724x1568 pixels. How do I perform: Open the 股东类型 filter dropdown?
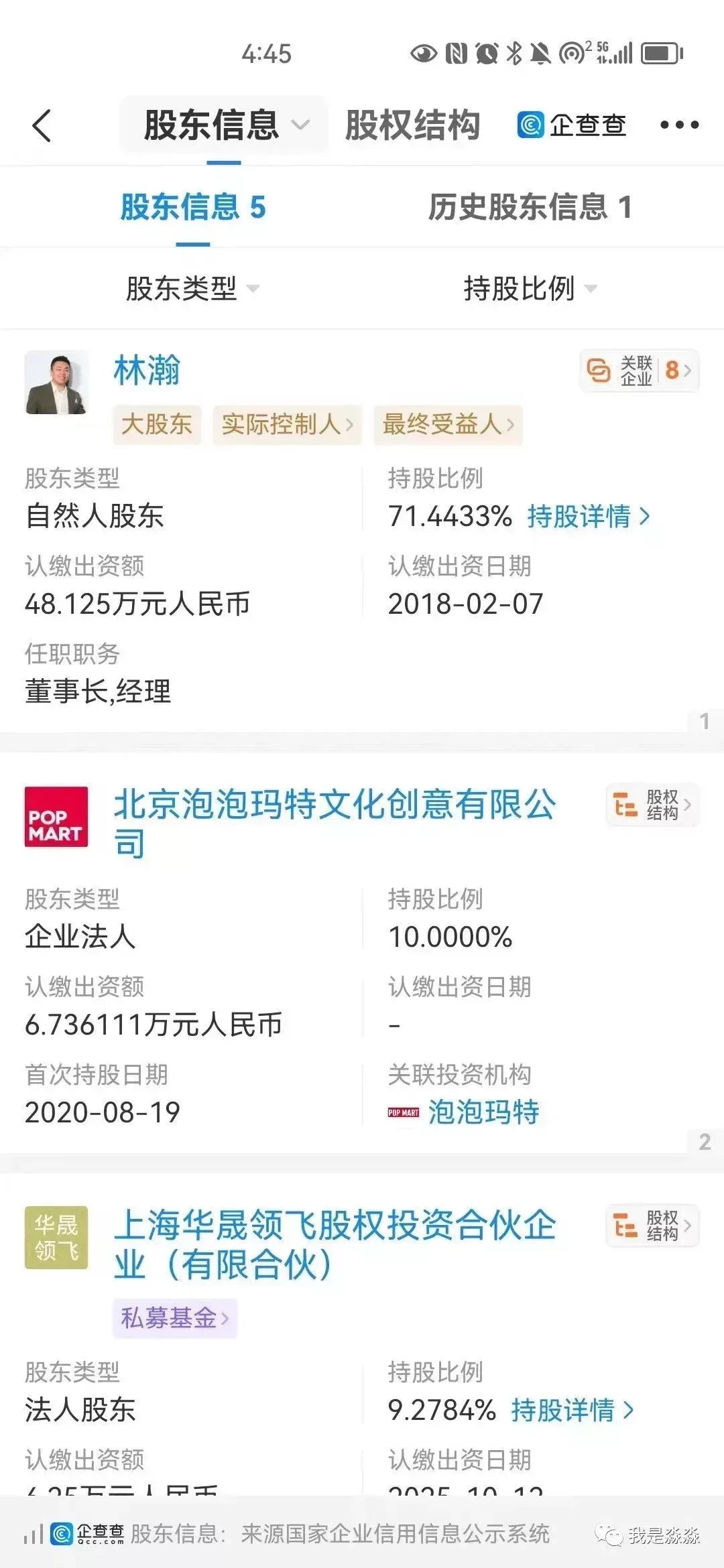(x=192, y=289)
